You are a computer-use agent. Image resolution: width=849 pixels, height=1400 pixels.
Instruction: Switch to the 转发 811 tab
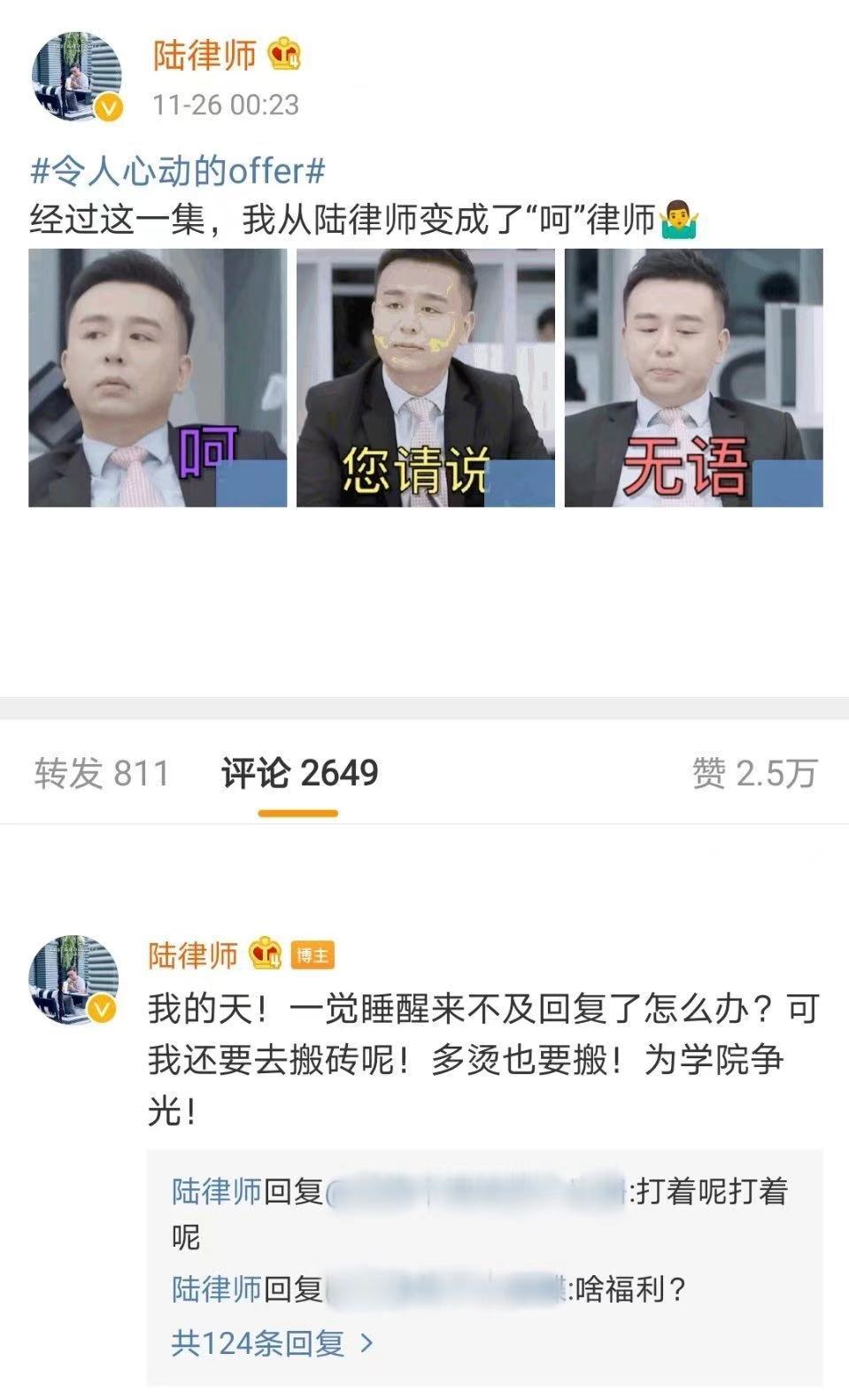point(102,773)
